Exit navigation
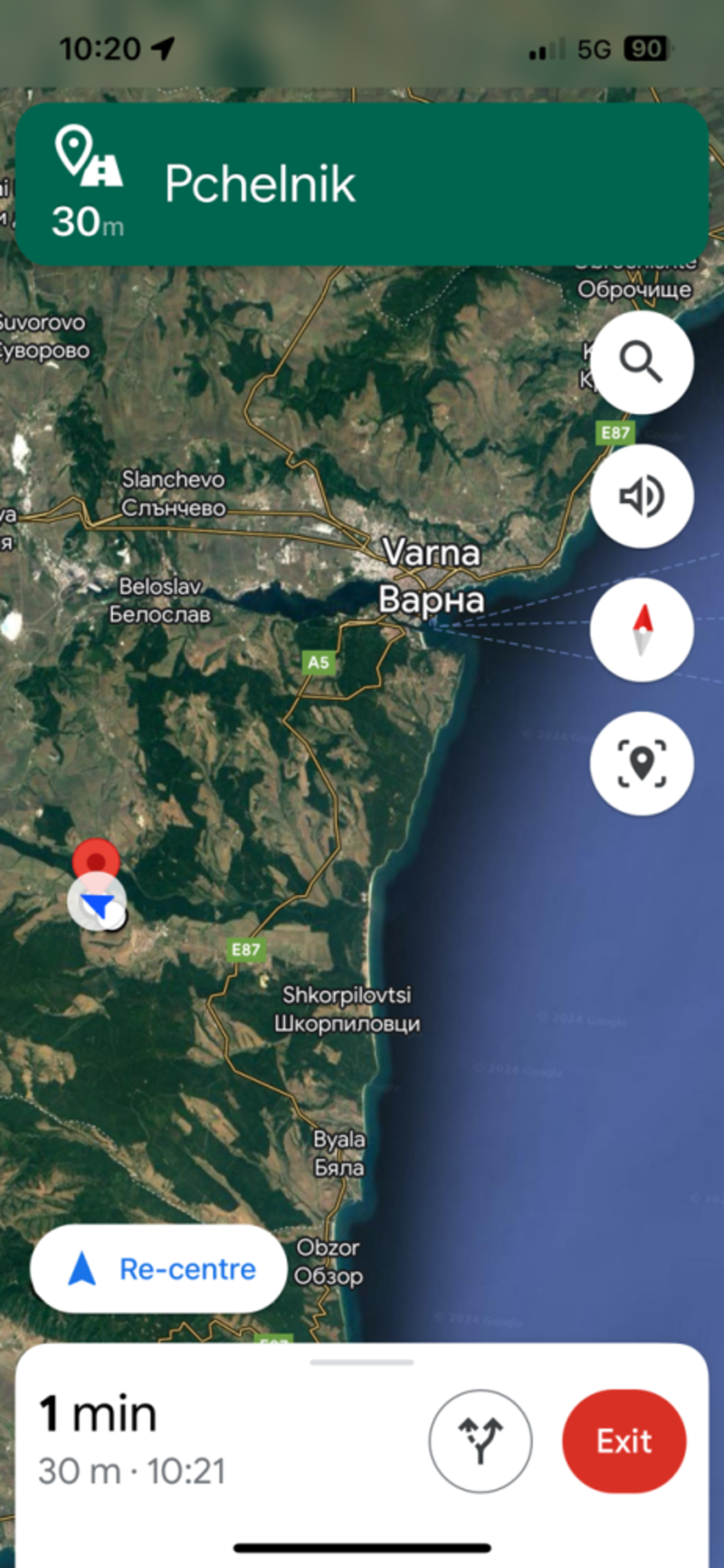Screen dimensions: 724x1568 coord(624,1440)
